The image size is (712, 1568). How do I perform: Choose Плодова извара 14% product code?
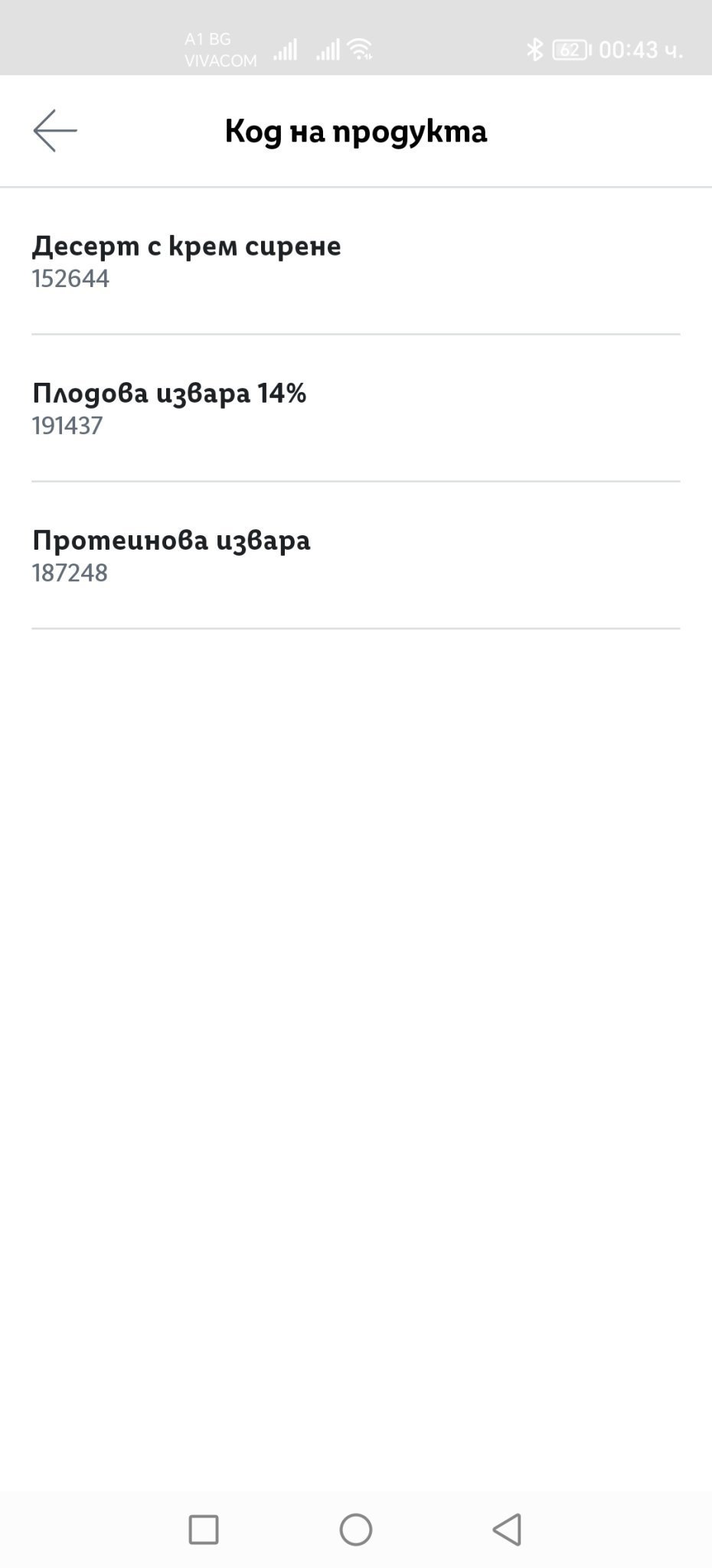[356, 408]
